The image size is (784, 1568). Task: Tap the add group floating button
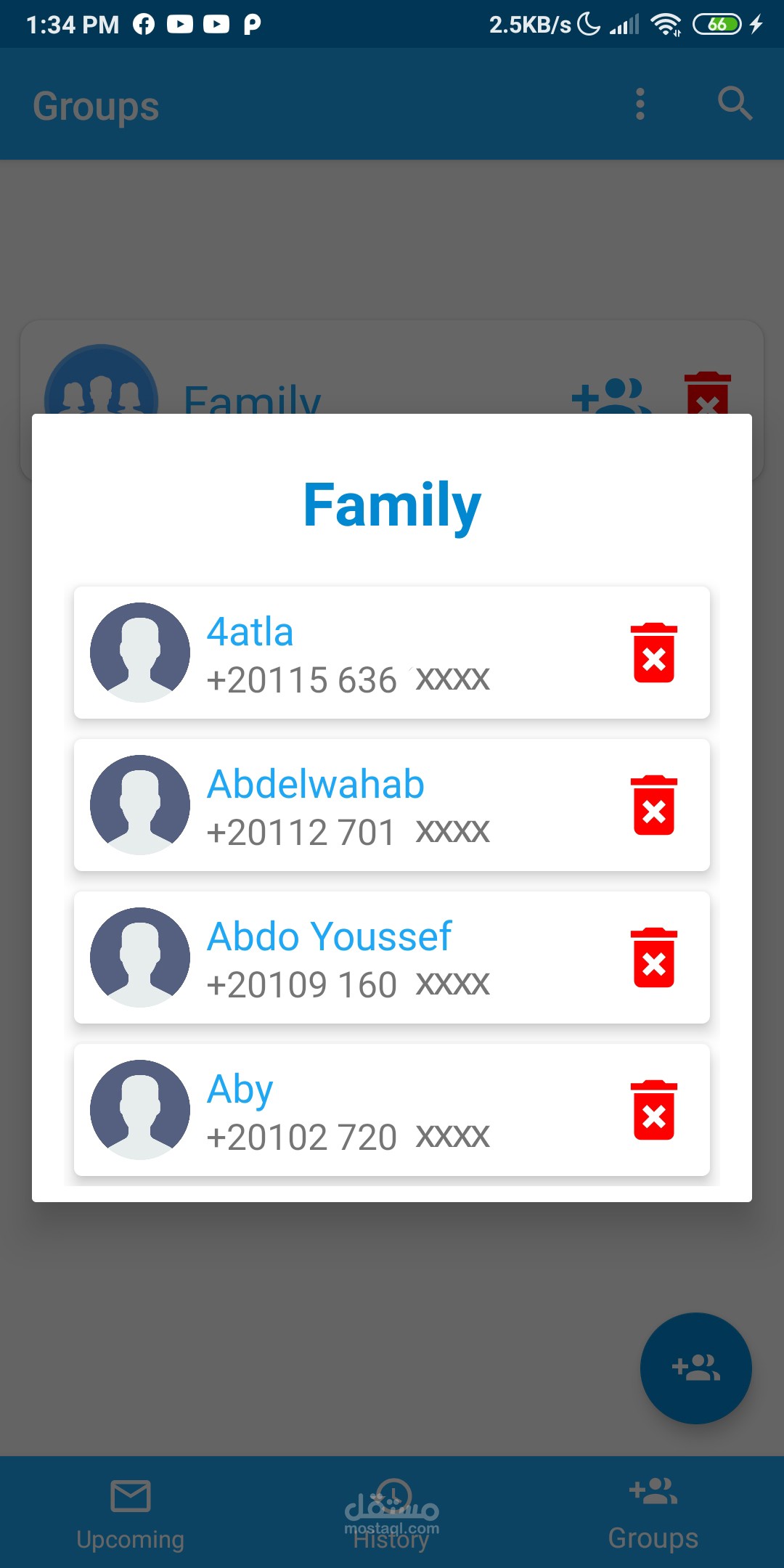tap(695, 1368)
